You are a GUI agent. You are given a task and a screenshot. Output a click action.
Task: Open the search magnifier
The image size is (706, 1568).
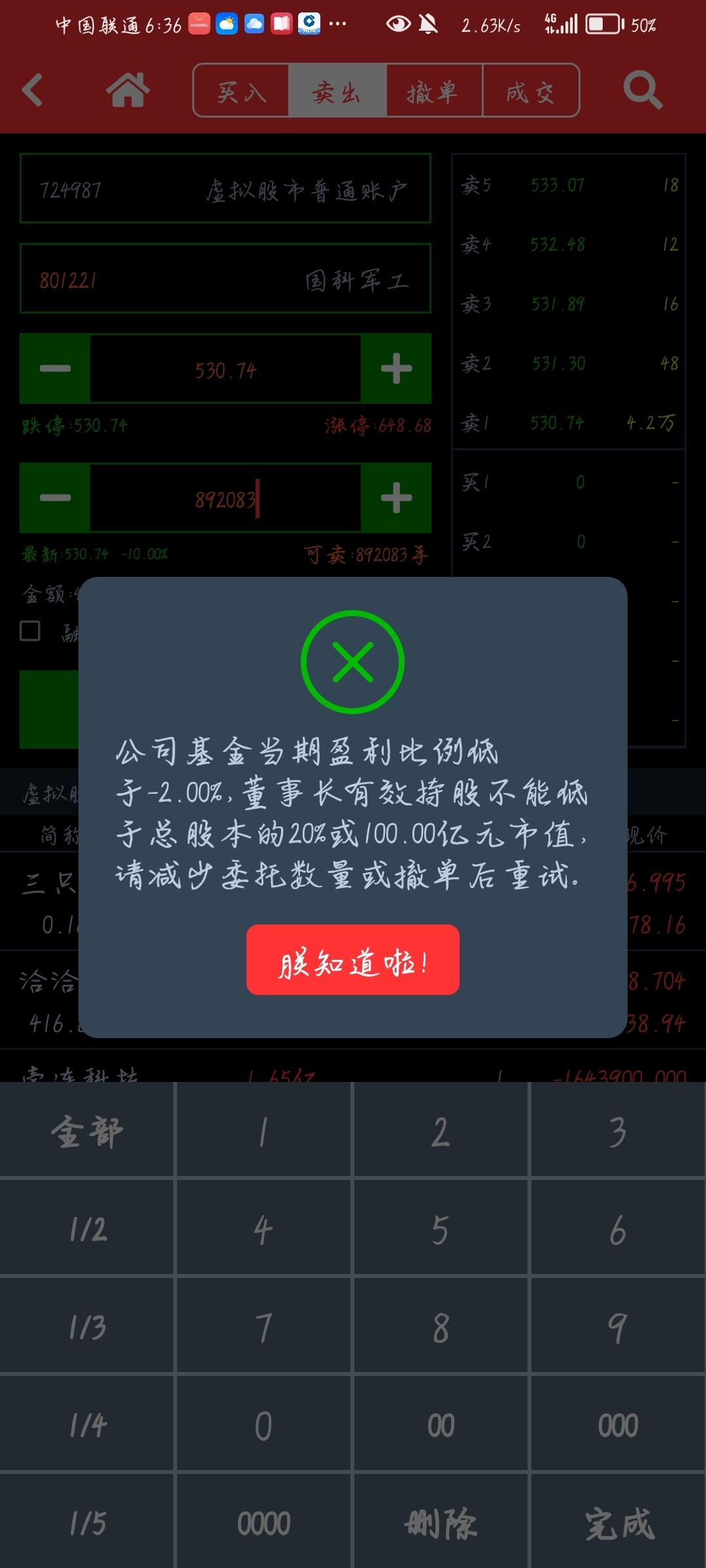[x=643, y=90]
